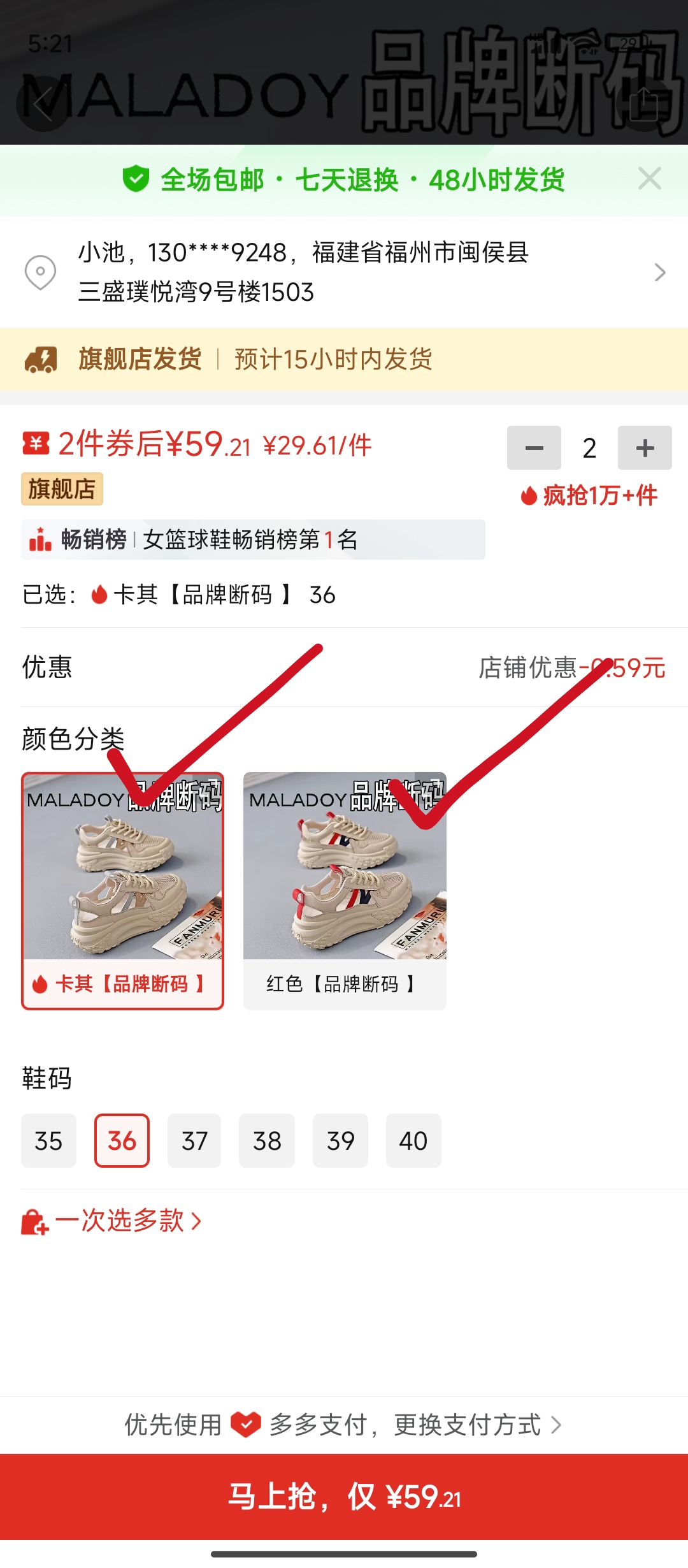Dismiss the 全场包邮 green banner
688x1568 pixels.
tap(649, 179)
